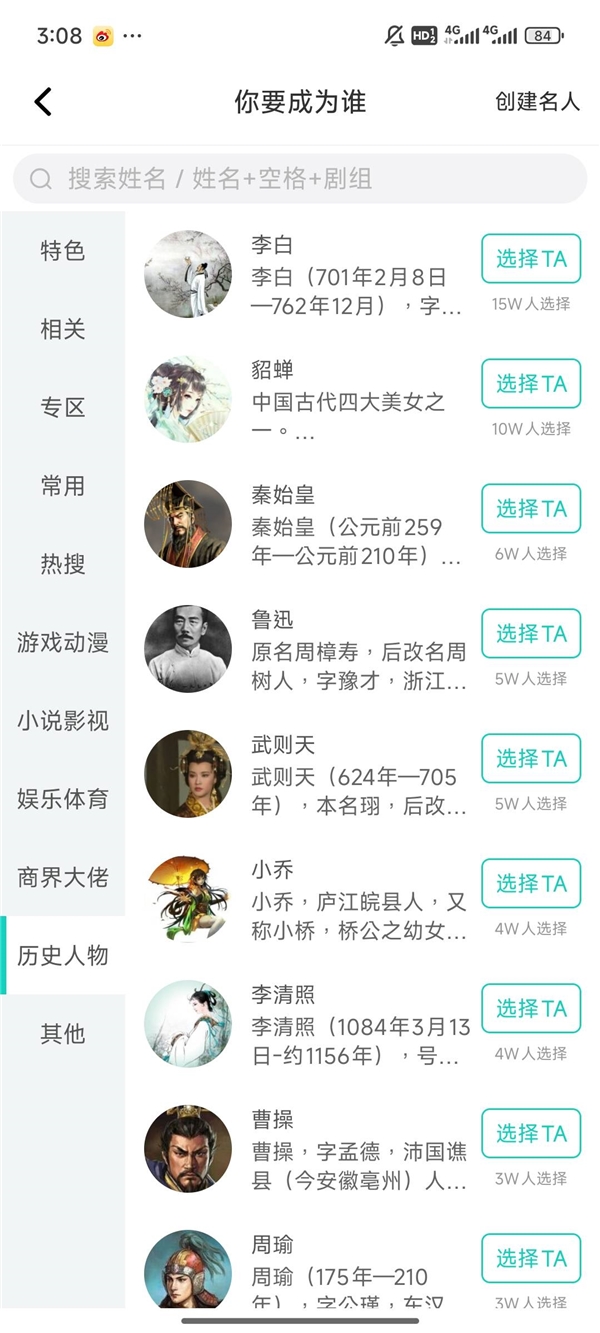Go back using the top arrow
Image resolution: width=600 pixels, height=1333 pixels.
coord(43,101)
